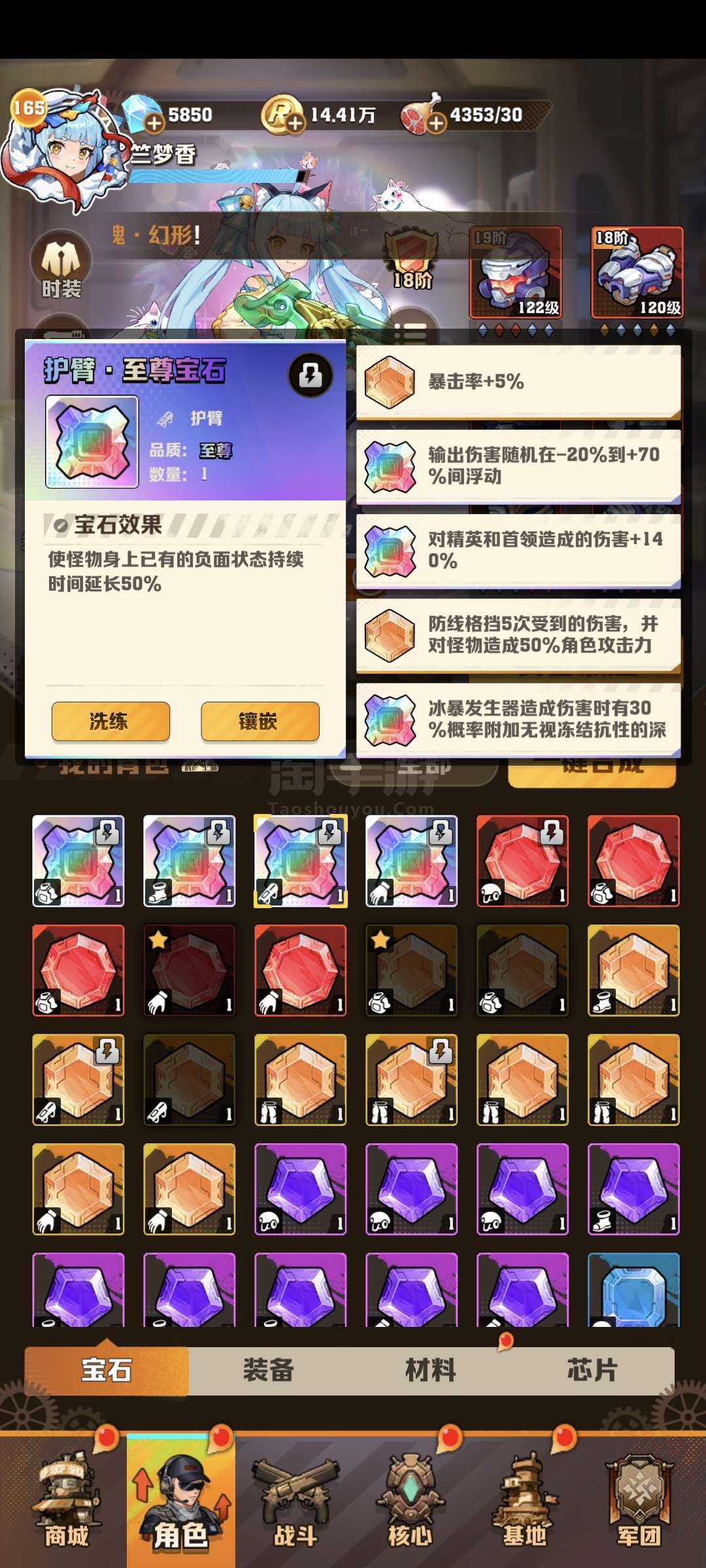Open the 122级 equipment slot
The image size is (706, 1568).
[516, 272]
